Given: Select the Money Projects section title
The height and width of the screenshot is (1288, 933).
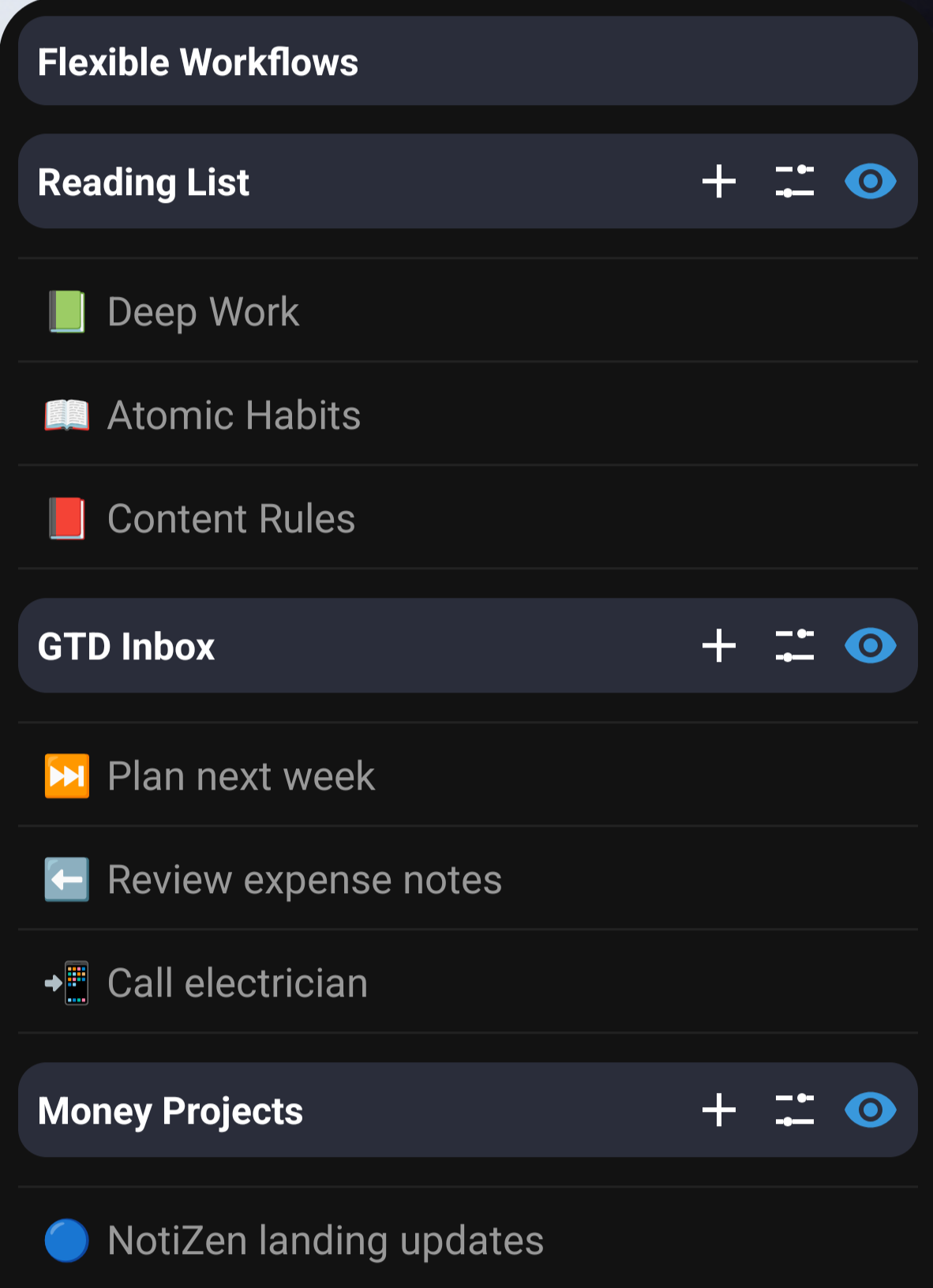Looking at the screenshot, I should coord(170,1110).
